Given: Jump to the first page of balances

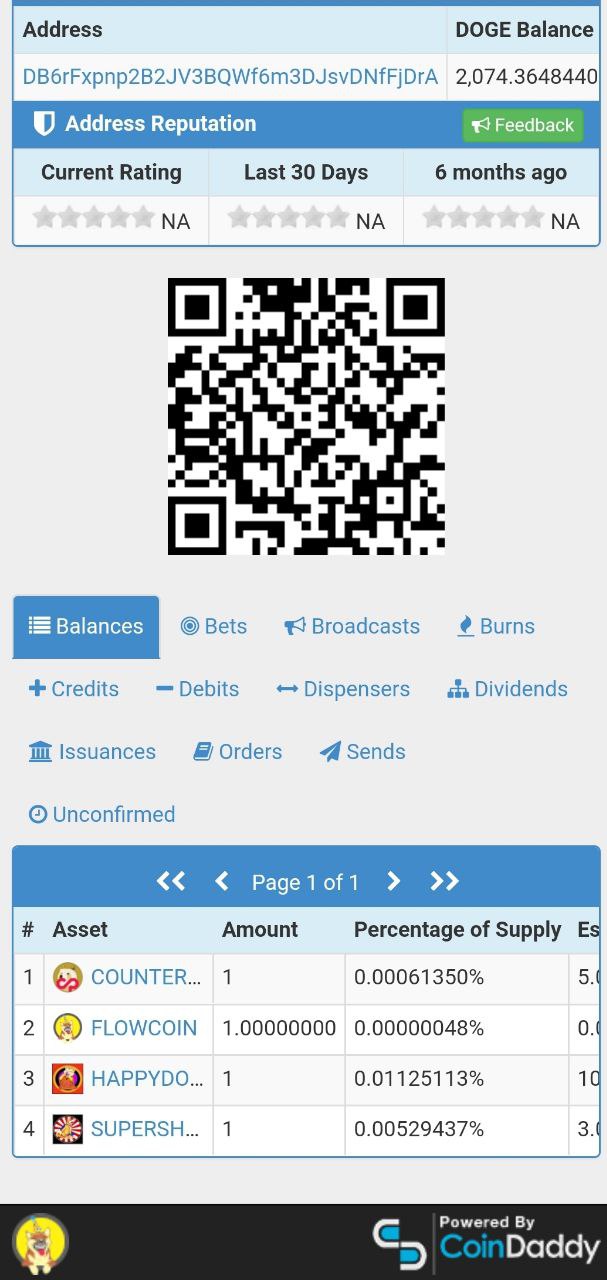Looking at the screenshot, I should pyautogui.click(x=171, y=881).
